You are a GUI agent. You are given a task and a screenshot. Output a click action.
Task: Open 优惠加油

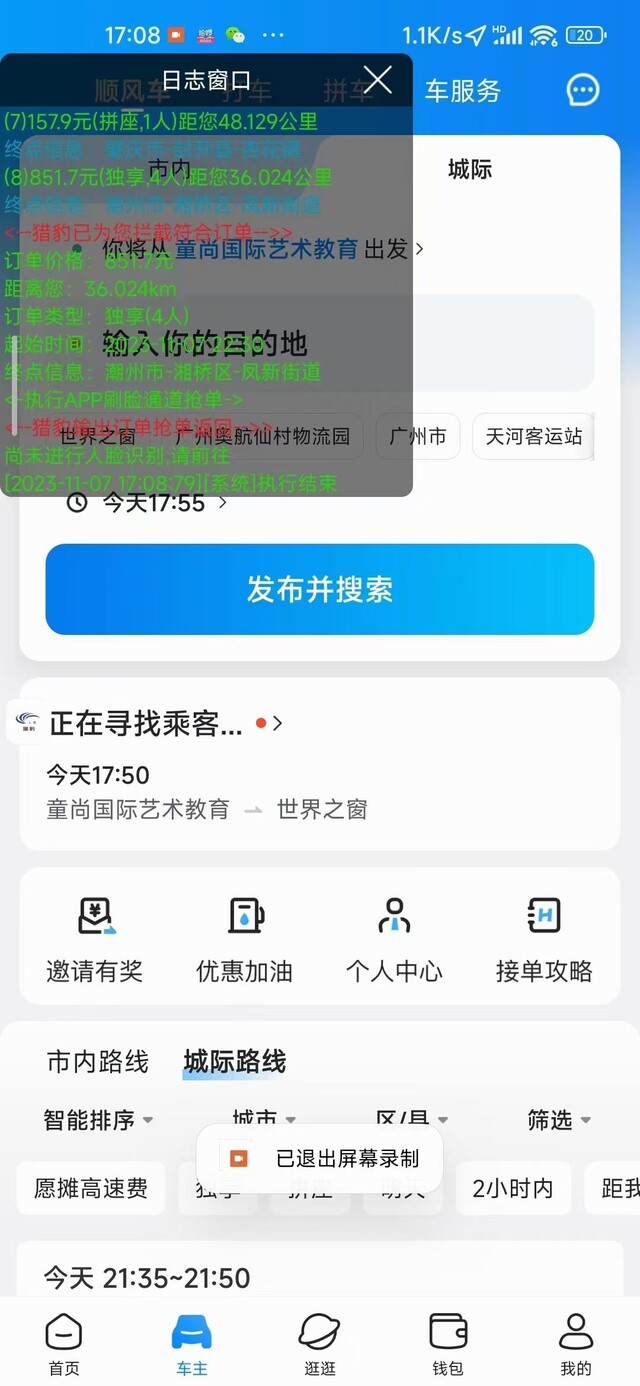[245, 940]
